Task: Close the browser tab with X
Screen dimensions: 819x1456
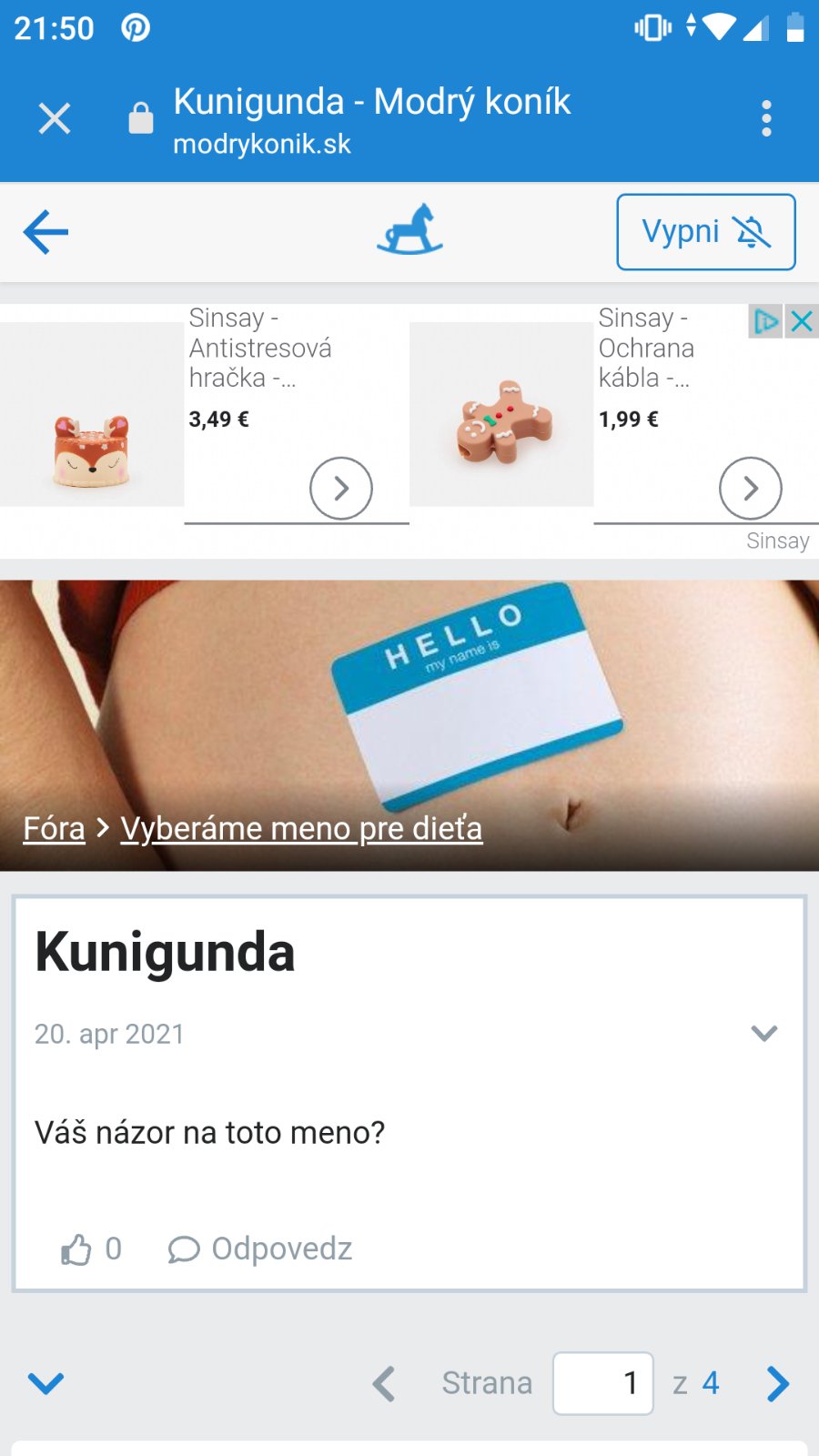Action: click(55, 118)
